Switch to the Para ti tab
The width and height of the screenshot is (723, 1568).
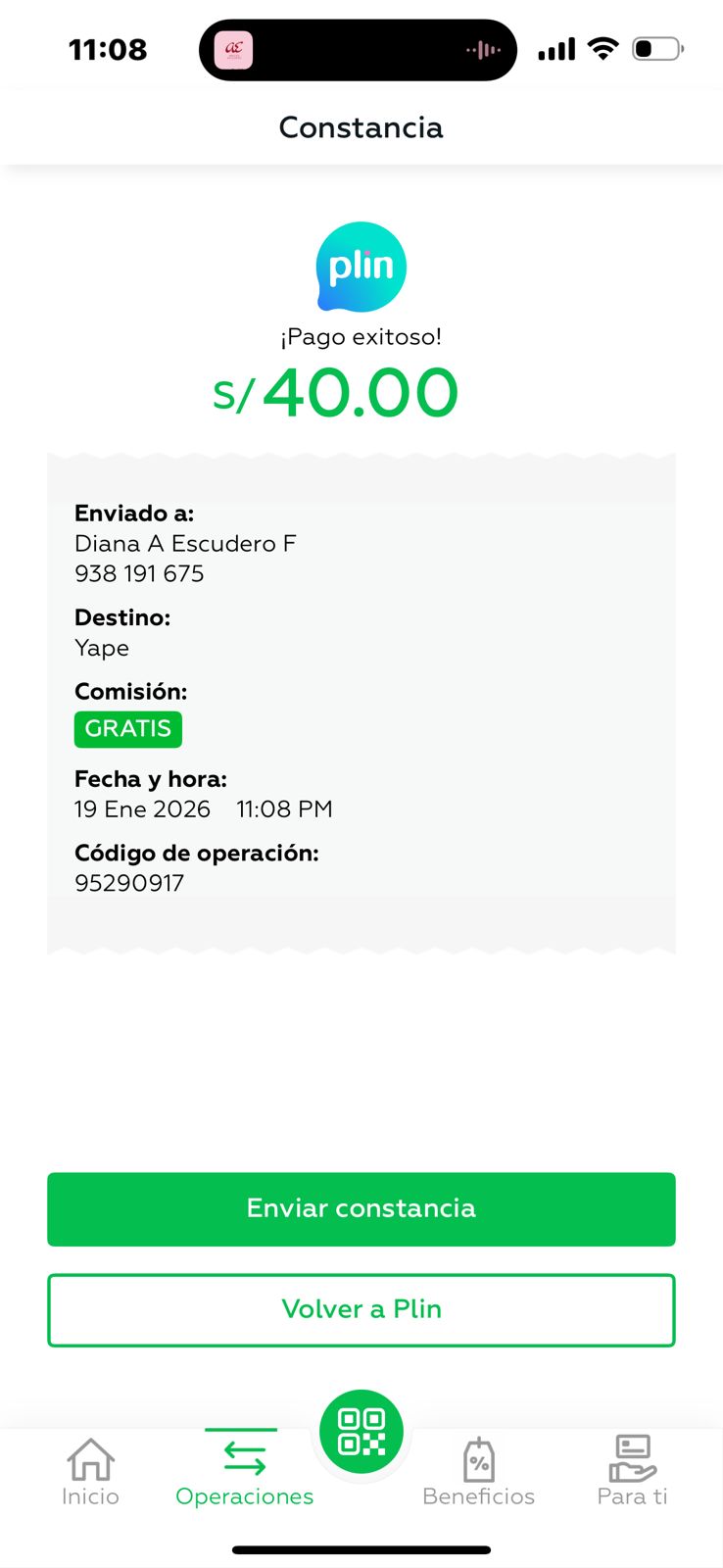point(632,1472)
